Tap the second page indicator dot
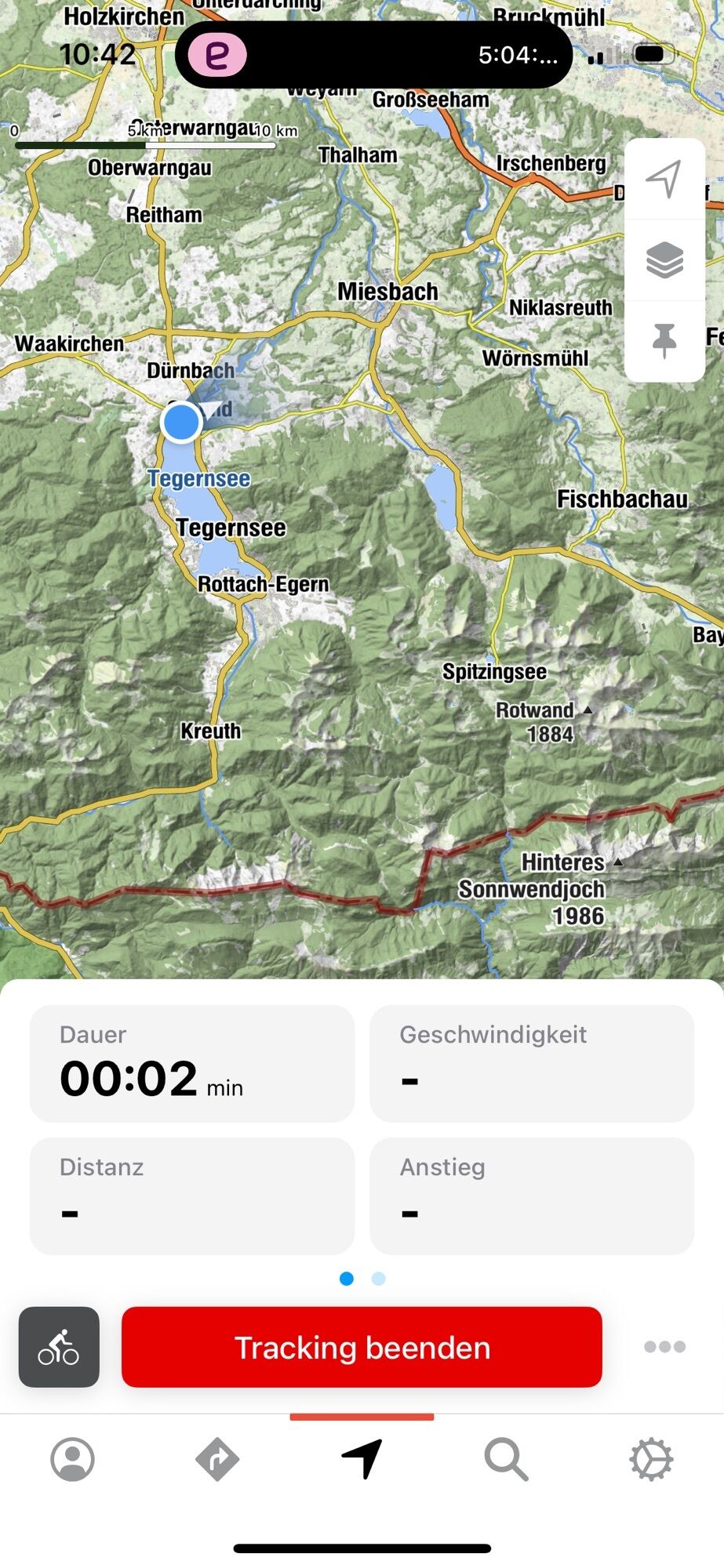This screenshot has height=1568, width=724. coord(378,1279)
